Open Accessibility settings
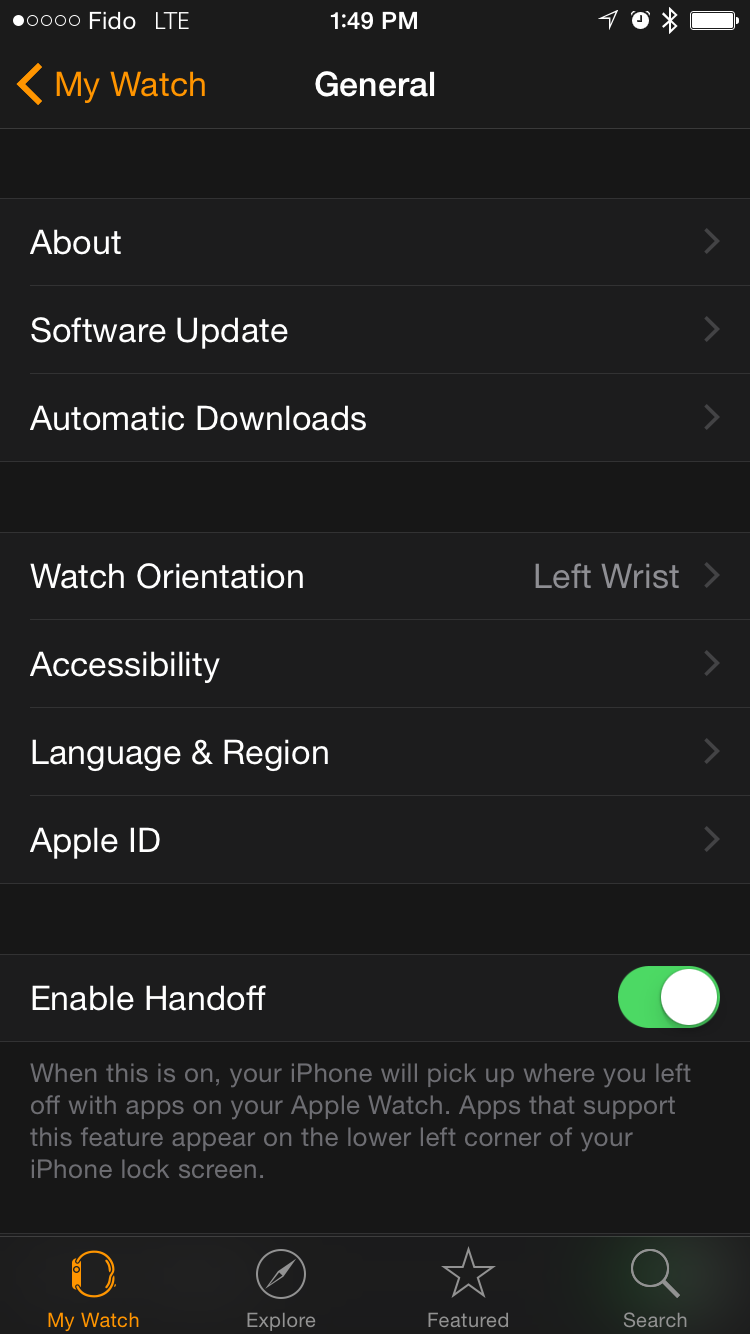 pos(375,664)
